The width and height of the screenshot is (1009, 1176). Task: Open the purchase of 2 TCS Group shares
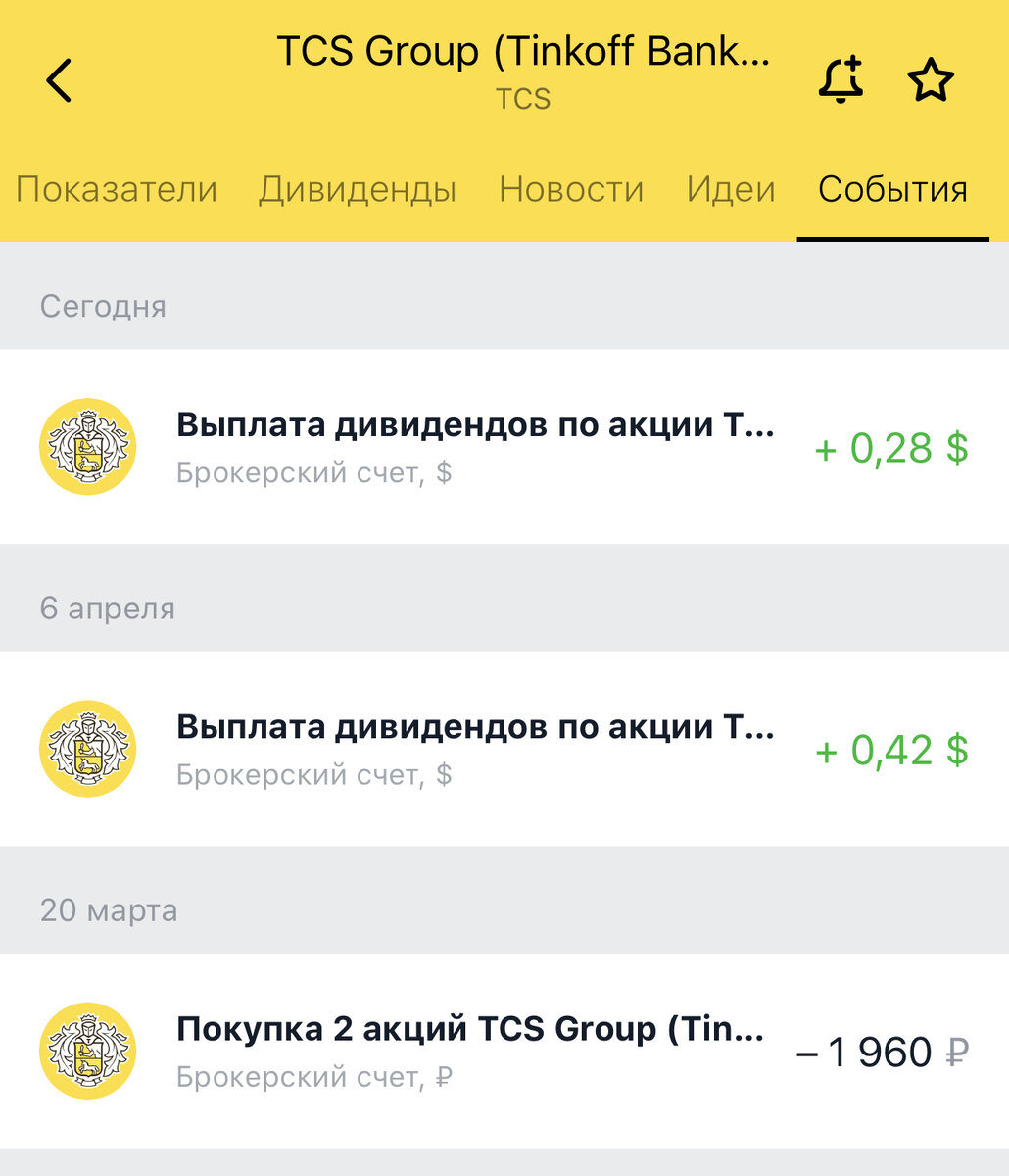point(504,1051)
